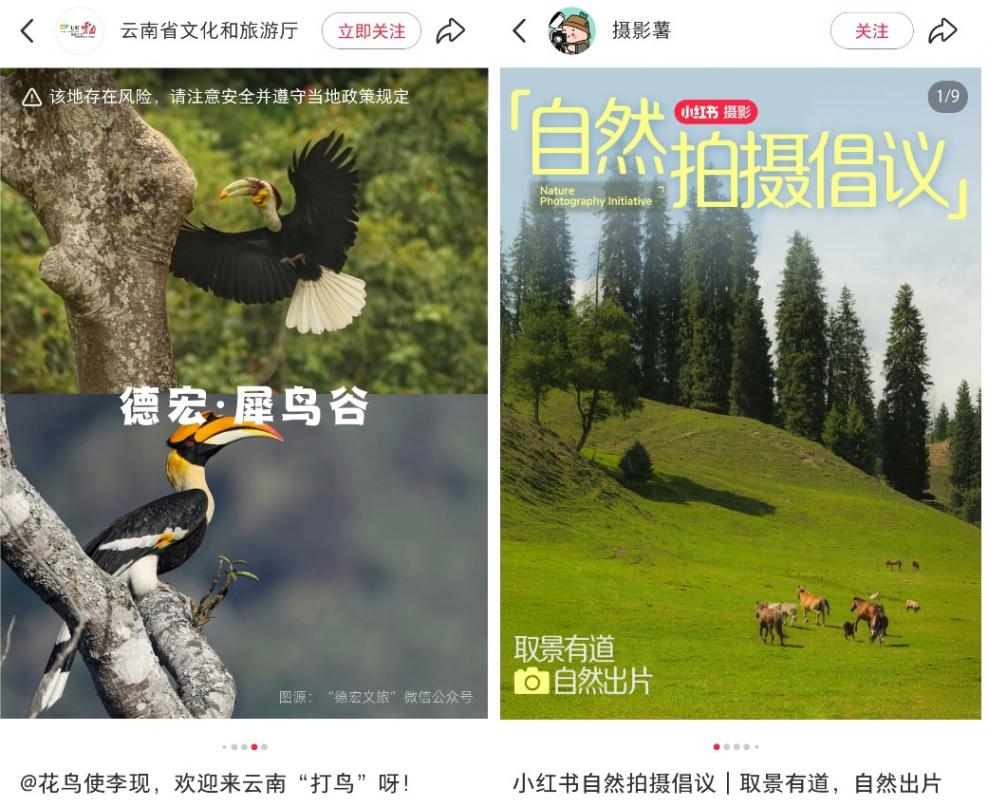This screenshot has height=807, width=988.
Task: Share the 云南省文化和旅游厅 post
Action: [451, 31]
